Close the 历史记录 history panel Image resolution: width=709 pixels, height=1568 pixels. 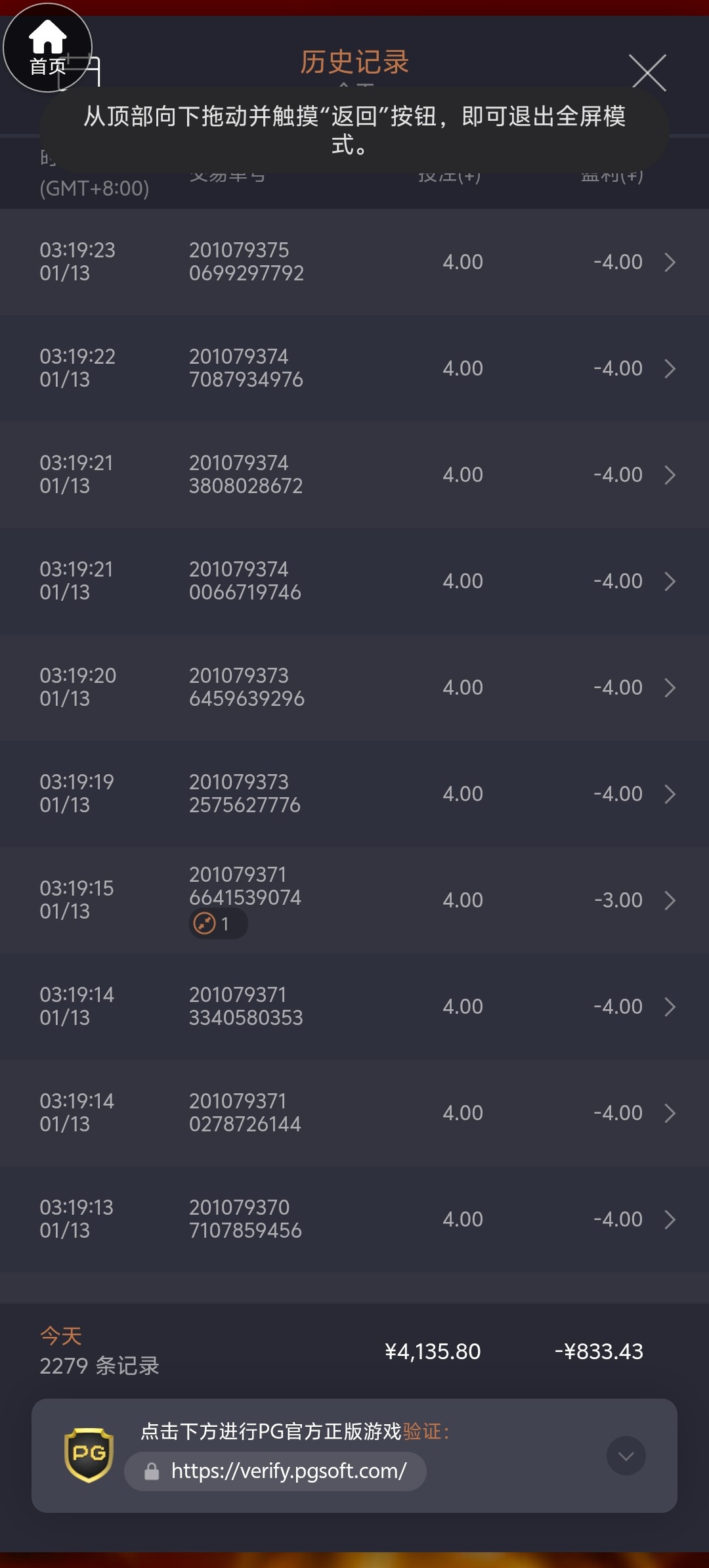[648, 72]
